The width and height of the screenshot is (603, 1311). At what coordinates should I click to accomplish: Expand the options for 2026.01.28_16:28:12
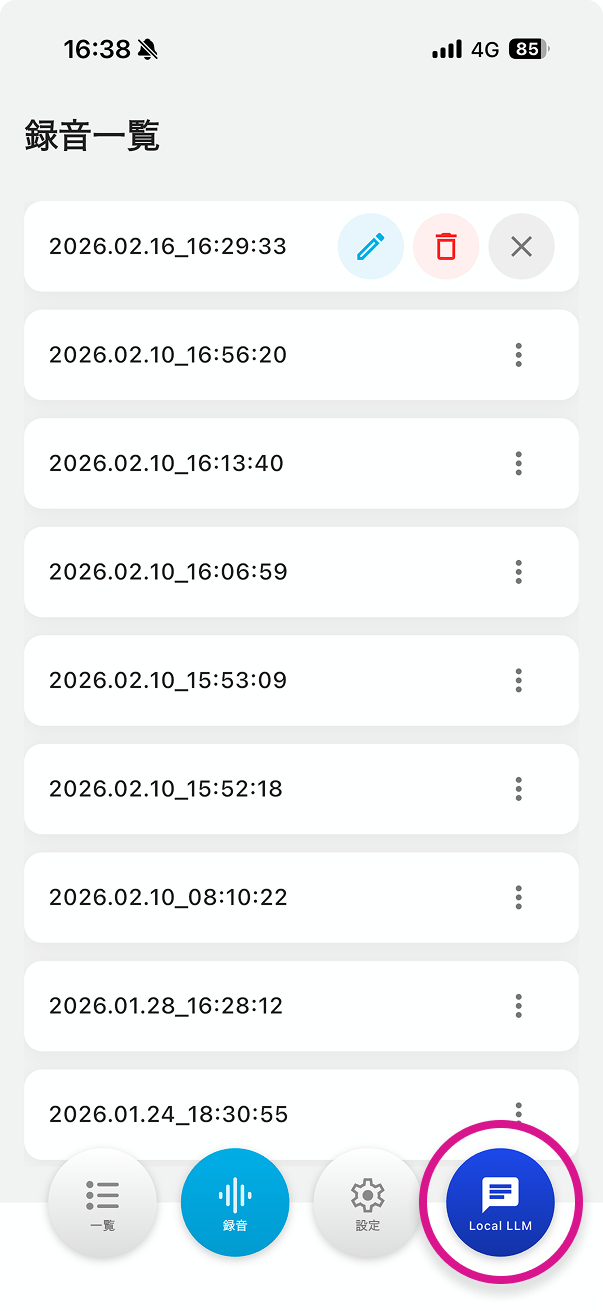518,1006
